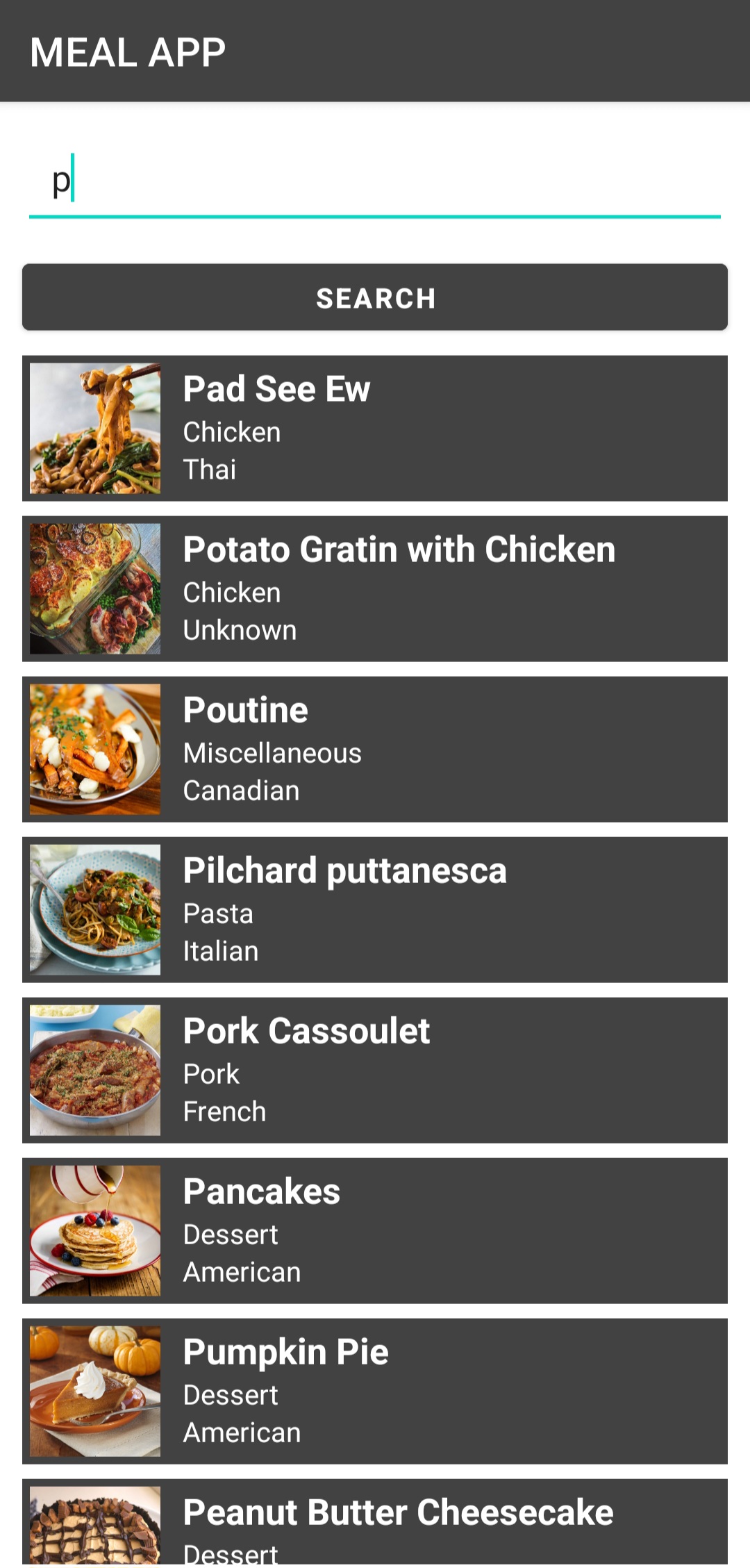This screenshot has height=1568, width=750.
Task: Click the Pad See Ew thumbnail image
Action: coord(94,427)
